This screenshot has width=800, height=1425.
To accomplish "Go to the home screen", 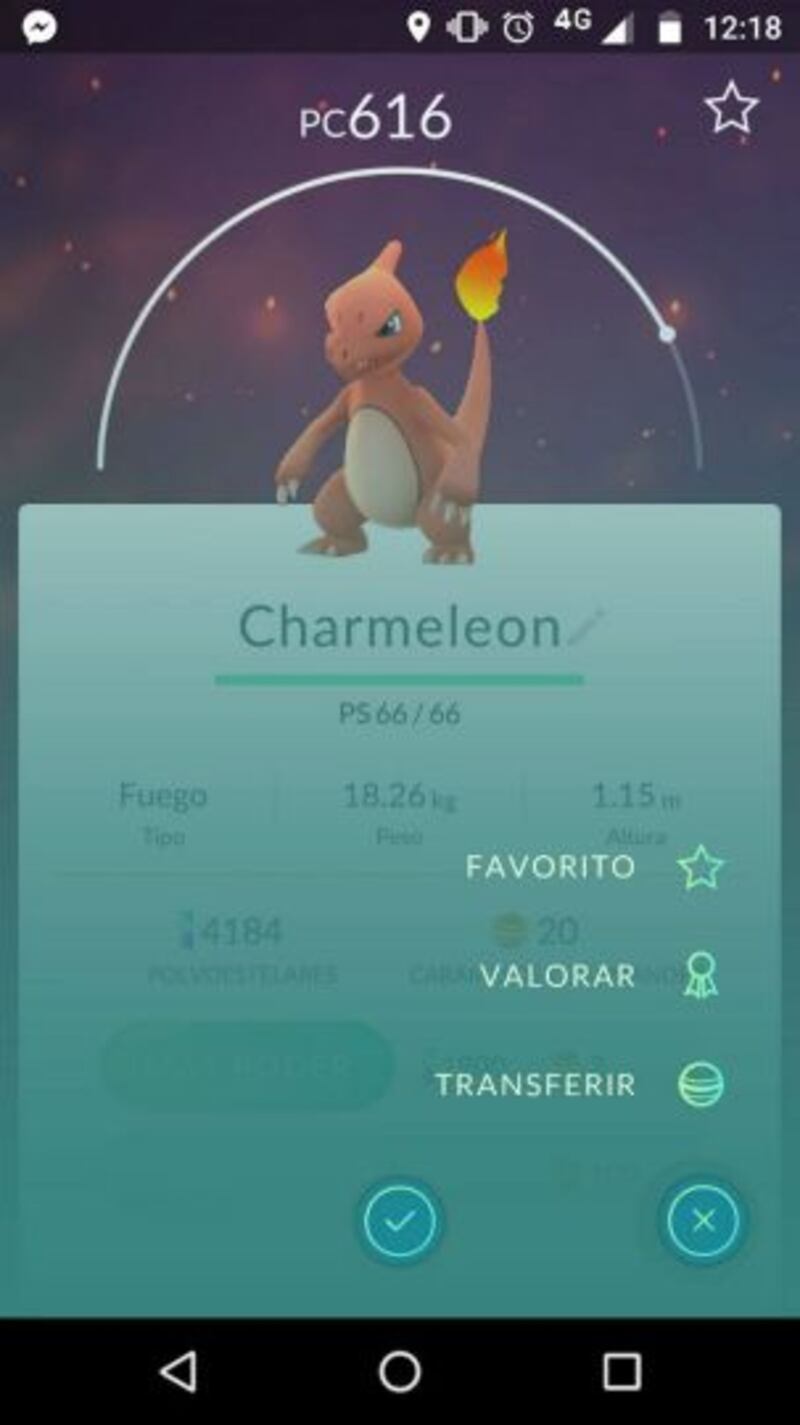I will [x=400, y=1372].
